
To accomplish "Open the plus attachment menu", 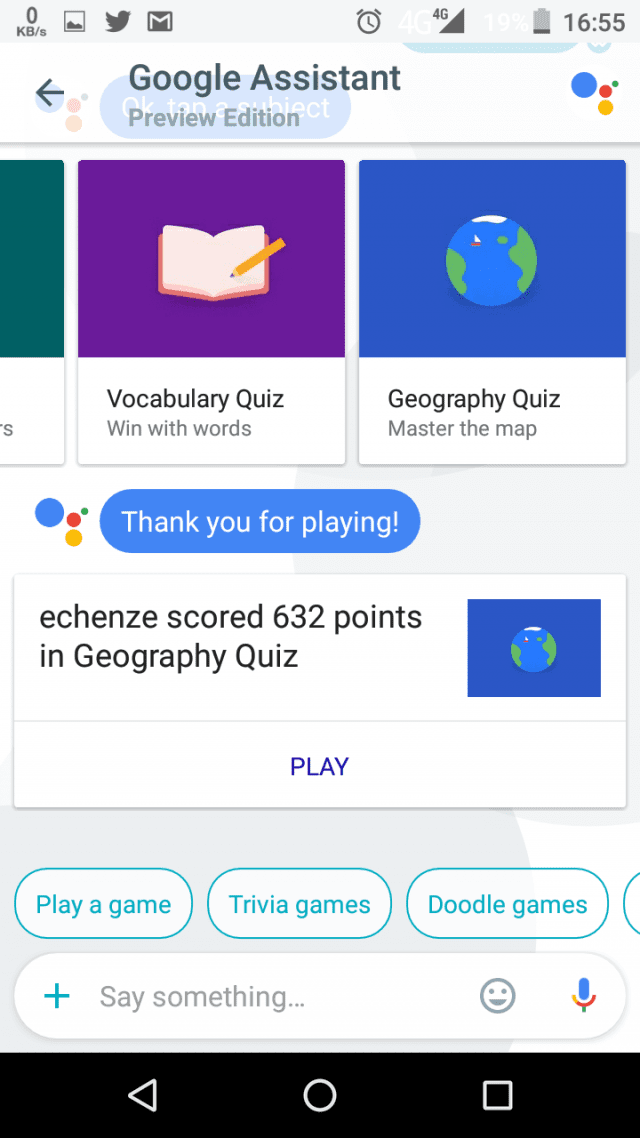I will pyautogui.click(x=57, y=996).
